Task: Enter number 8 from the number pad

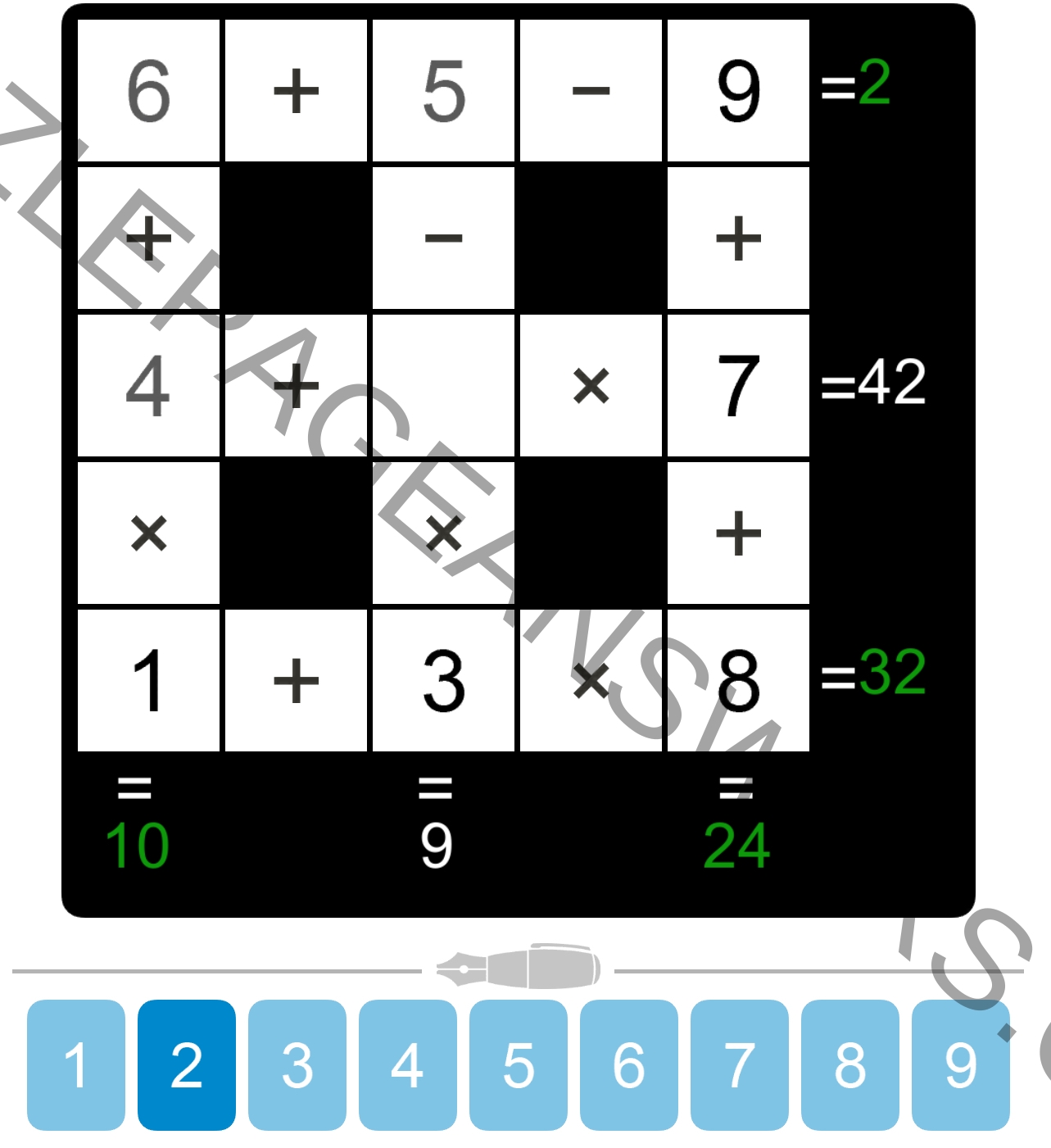Action: [850, 1064]
